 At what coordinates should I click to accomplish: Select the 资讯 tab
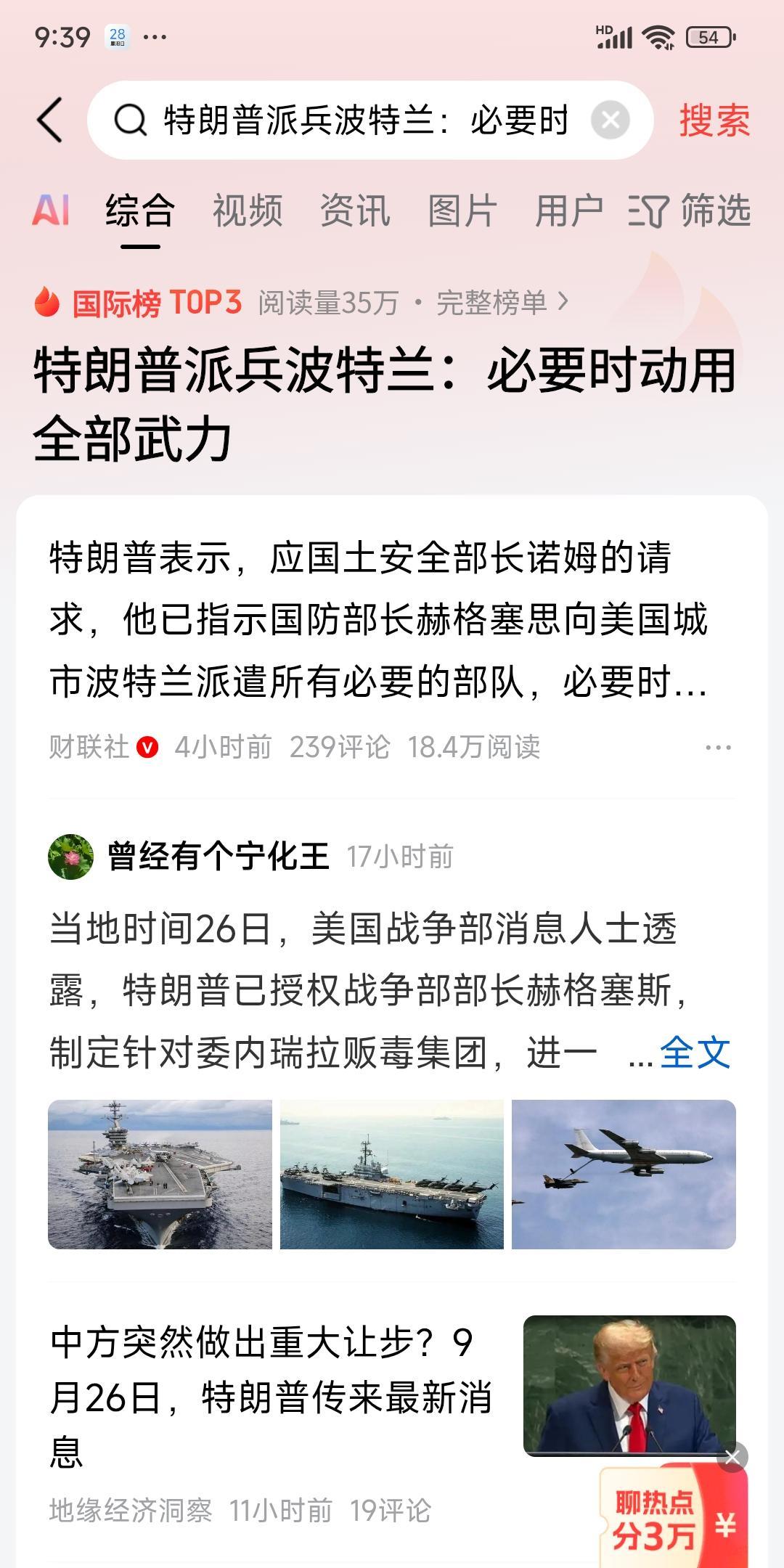[355, 211]
